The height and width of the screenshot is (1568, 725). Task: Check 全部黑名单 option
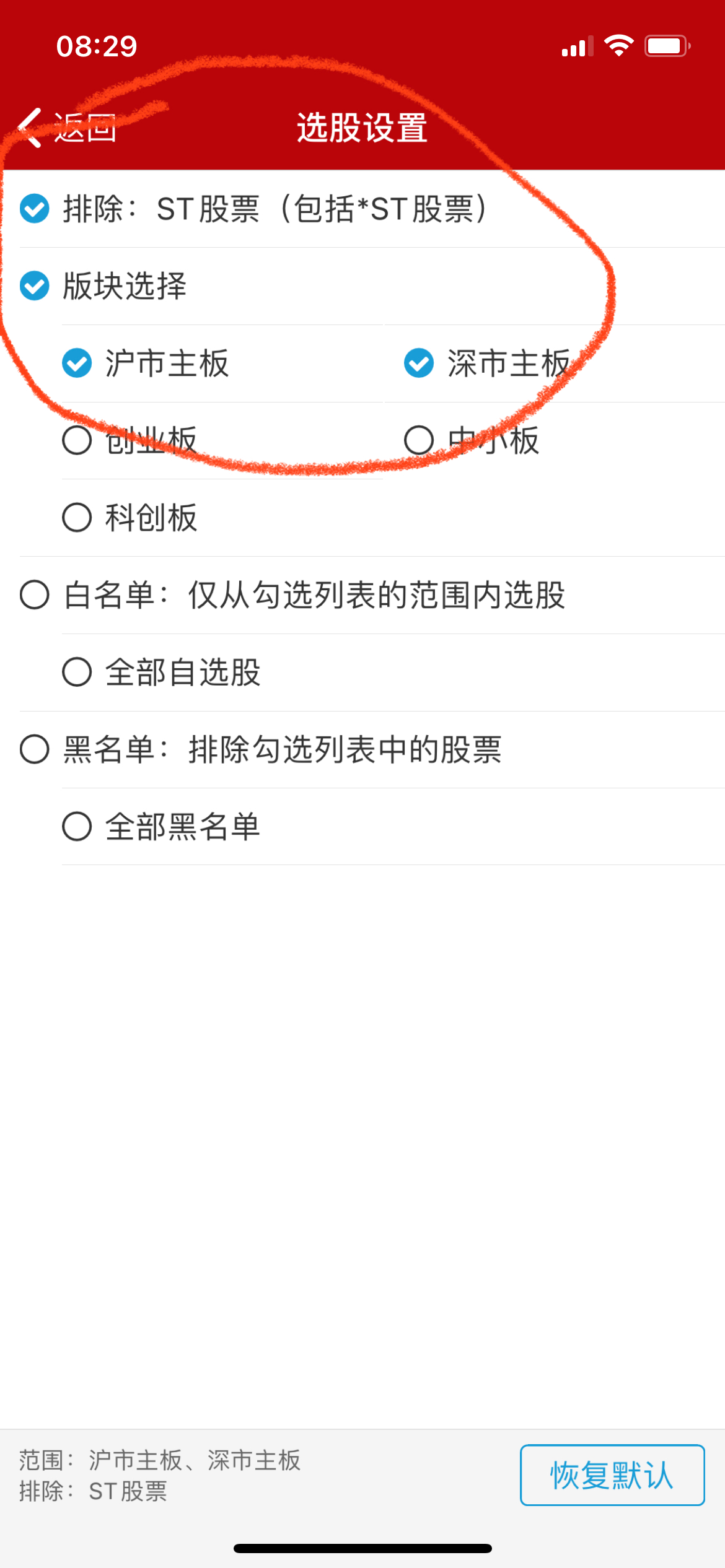pos(77,826)
